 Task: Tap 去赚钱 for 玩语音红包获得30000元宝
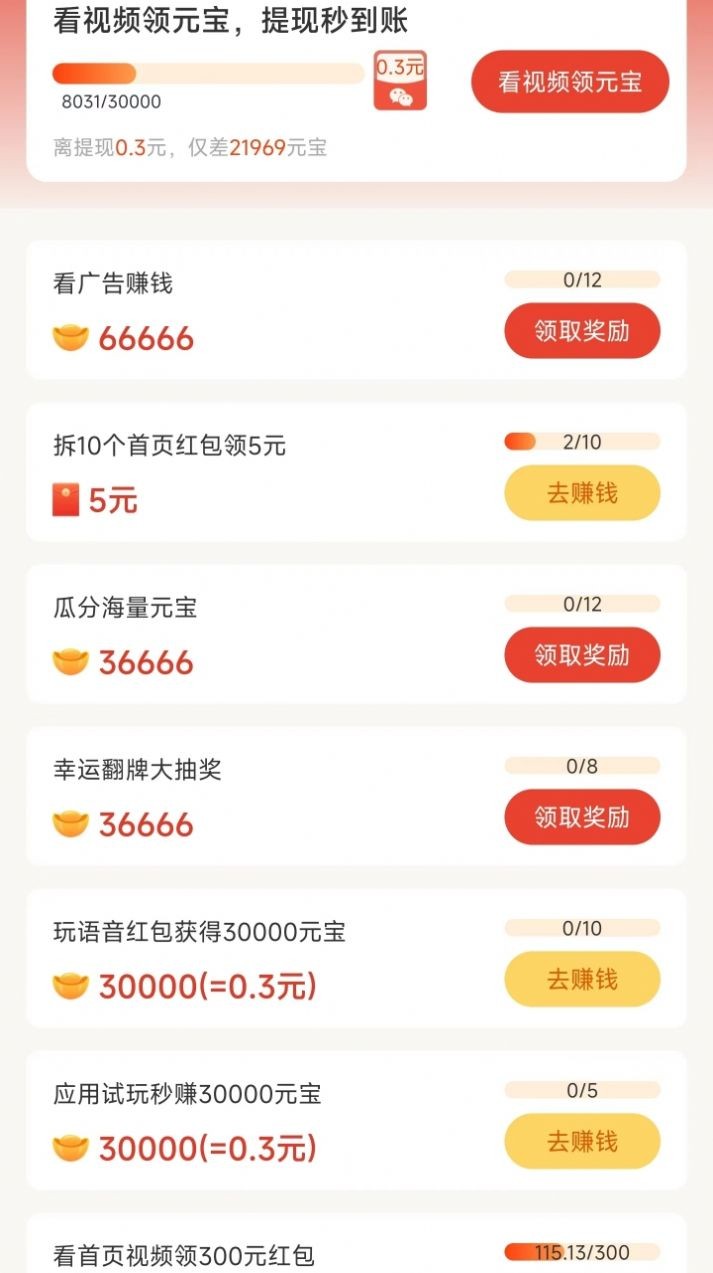coord(582,979)
